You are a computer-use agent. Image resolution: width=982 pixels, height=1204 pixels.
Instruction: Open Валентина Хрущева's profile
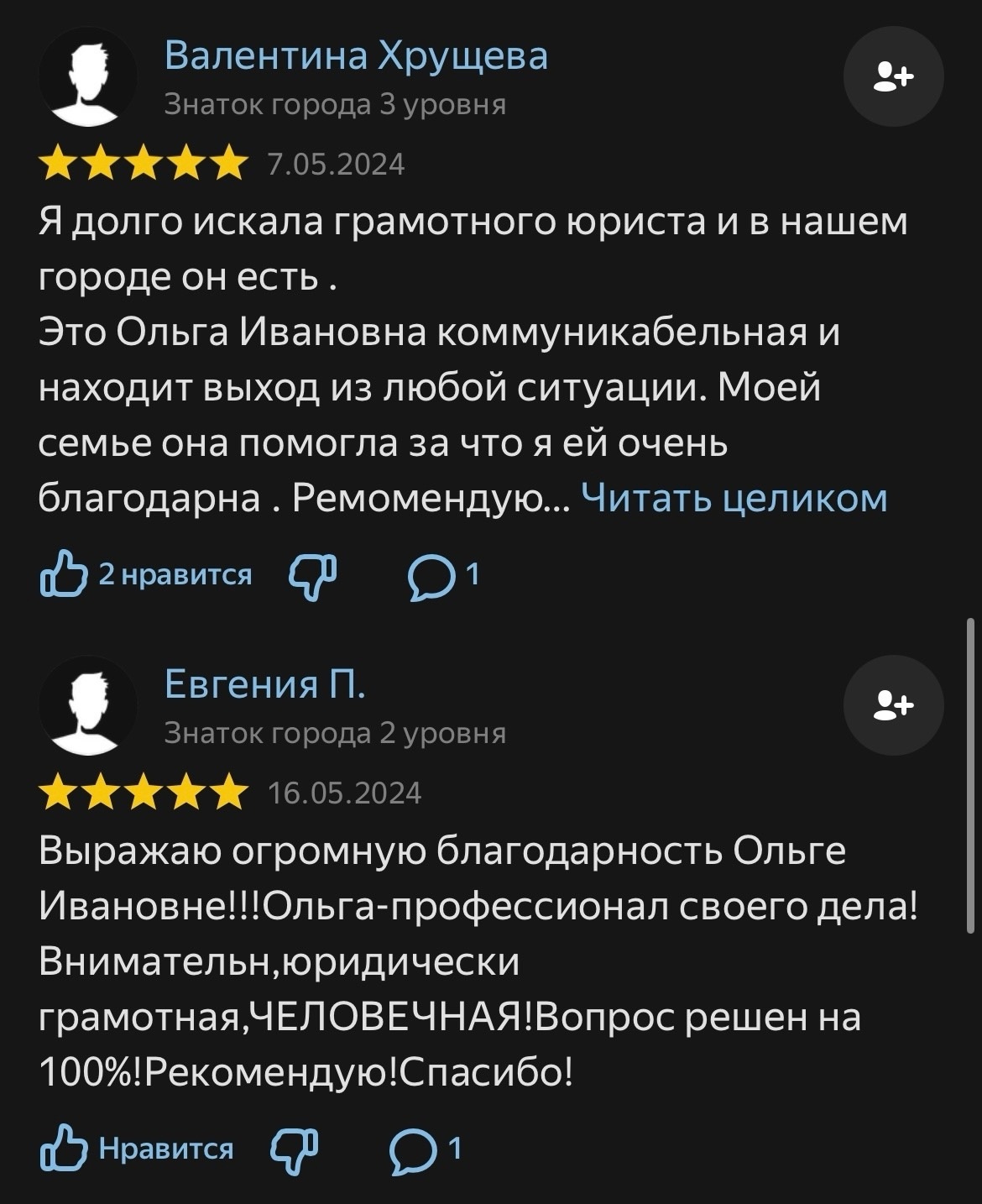(355, 55)
